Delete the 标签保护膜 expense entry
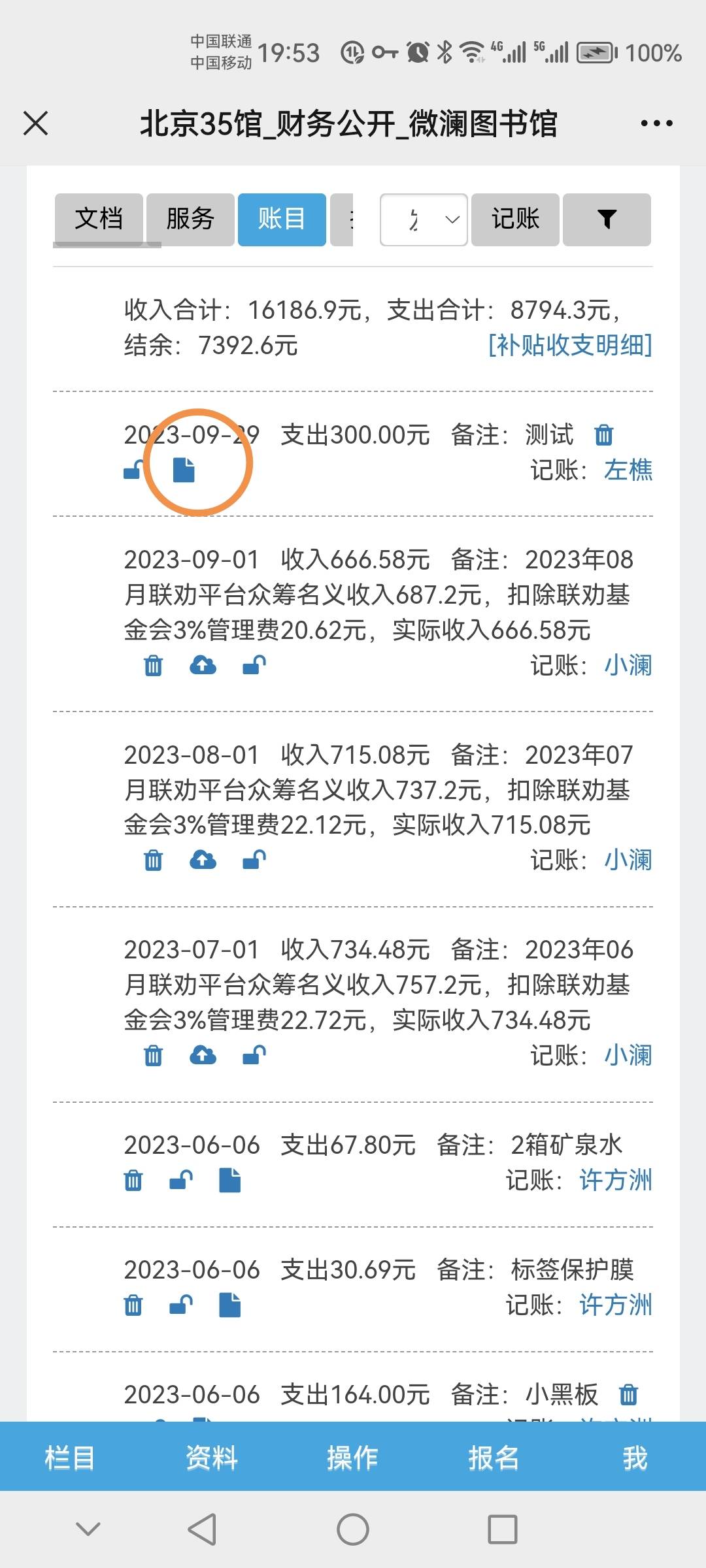The width and height of the screenshot is (706, 1568). click(x=133, y=1305)
